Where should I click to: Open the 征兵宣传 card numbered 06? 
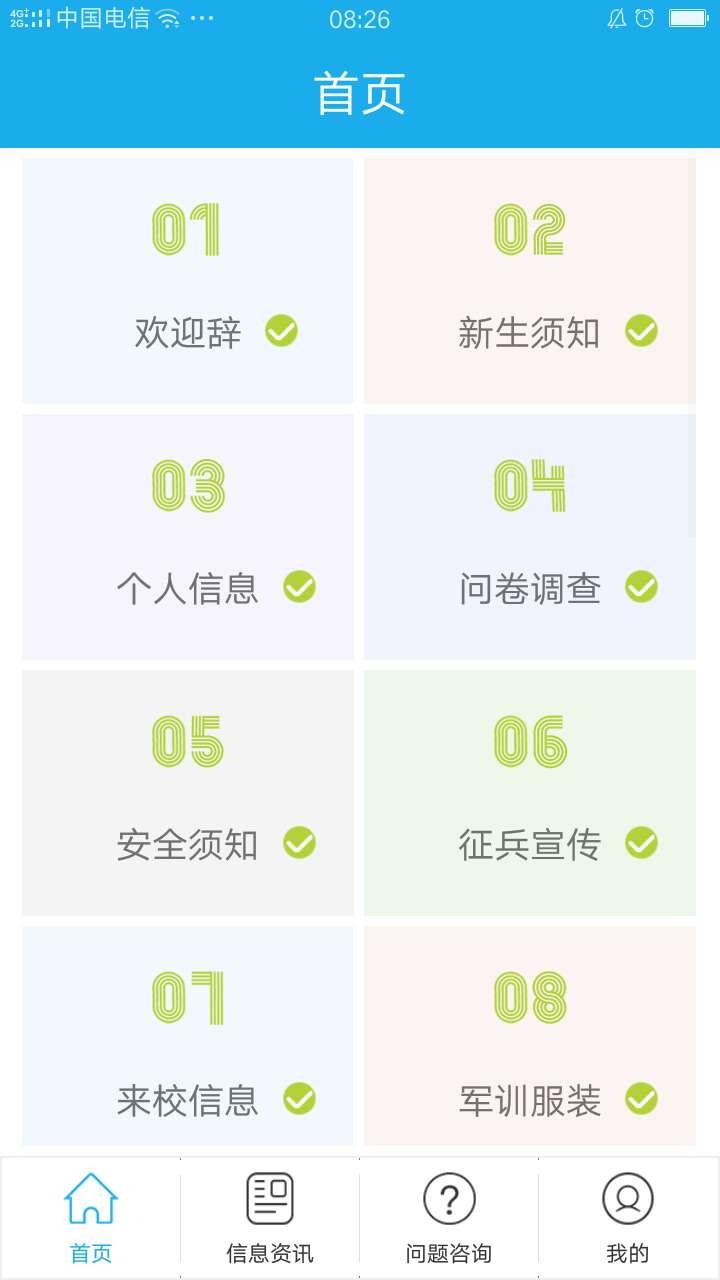pyautogui.click(x=530, y=792)
